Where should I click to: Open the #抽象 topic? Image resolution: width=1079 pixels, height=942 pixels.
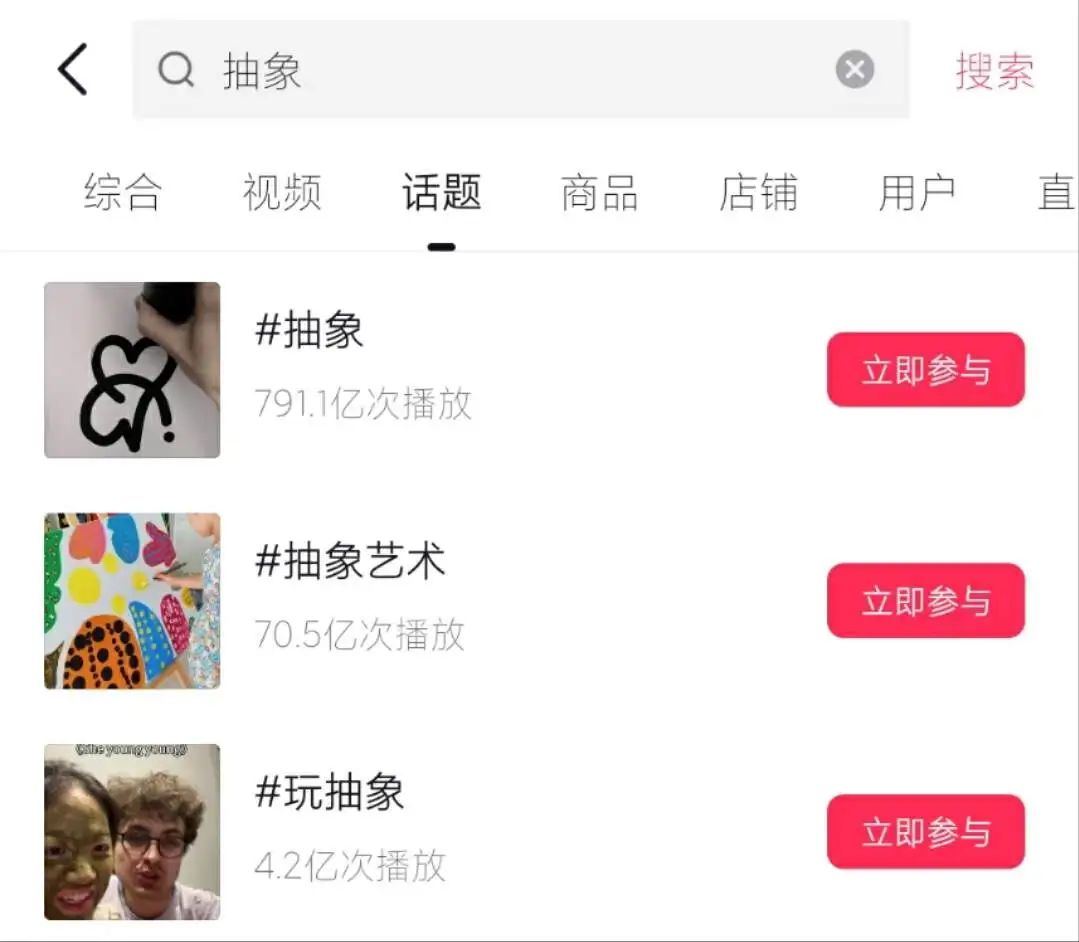(x=310, y=331)
